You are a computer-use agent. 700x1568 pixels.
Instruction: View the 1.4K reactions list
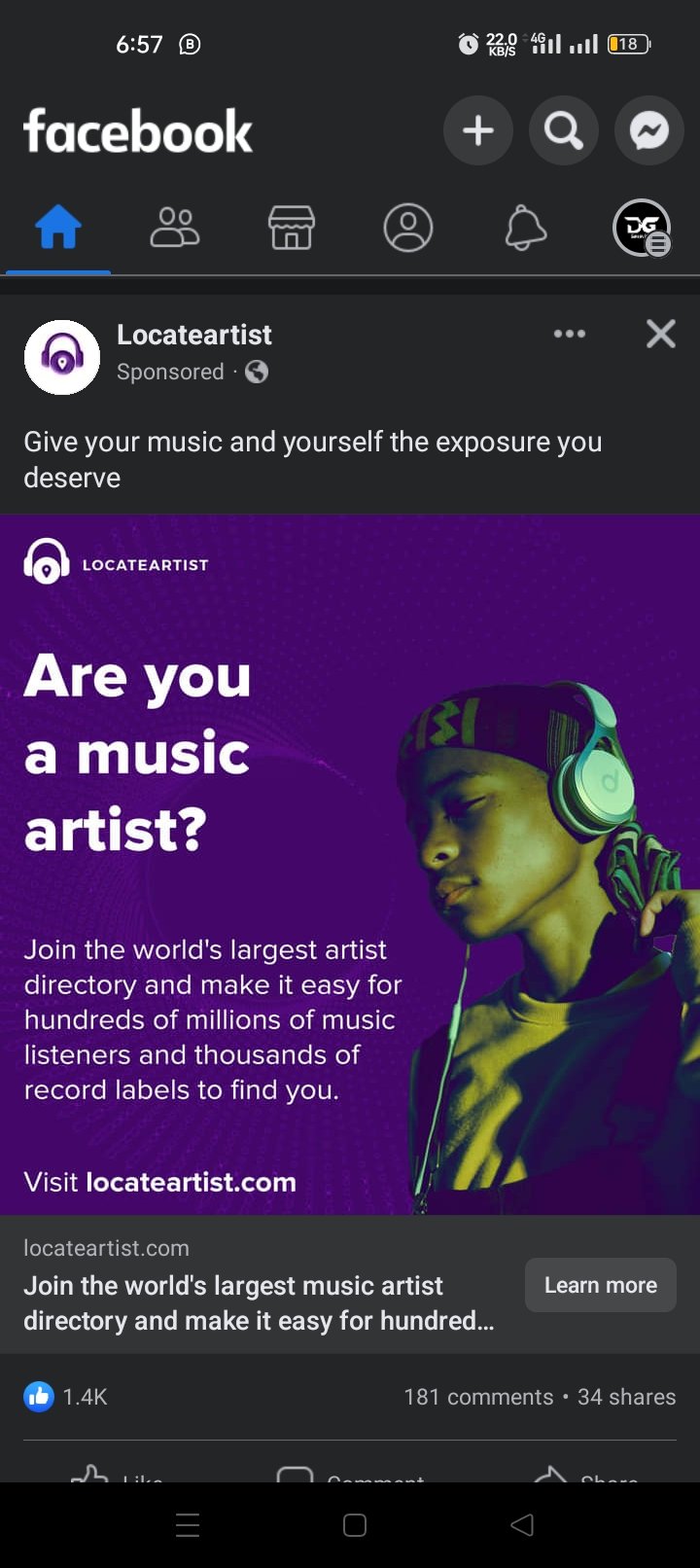(66, 1397)
